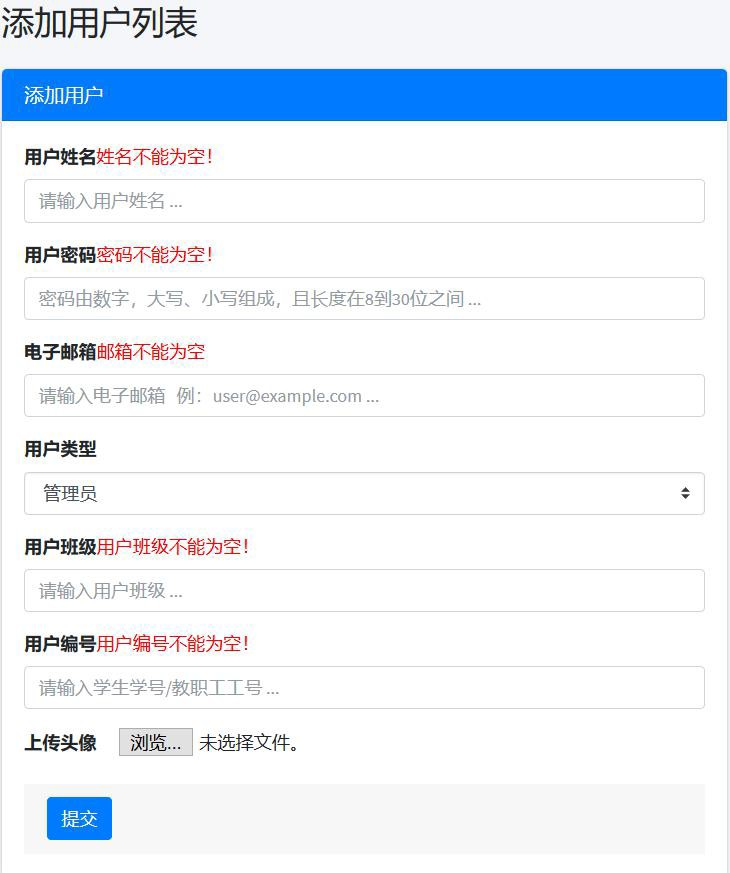Select the 电子邮箱 email input box

coord(364,396)
